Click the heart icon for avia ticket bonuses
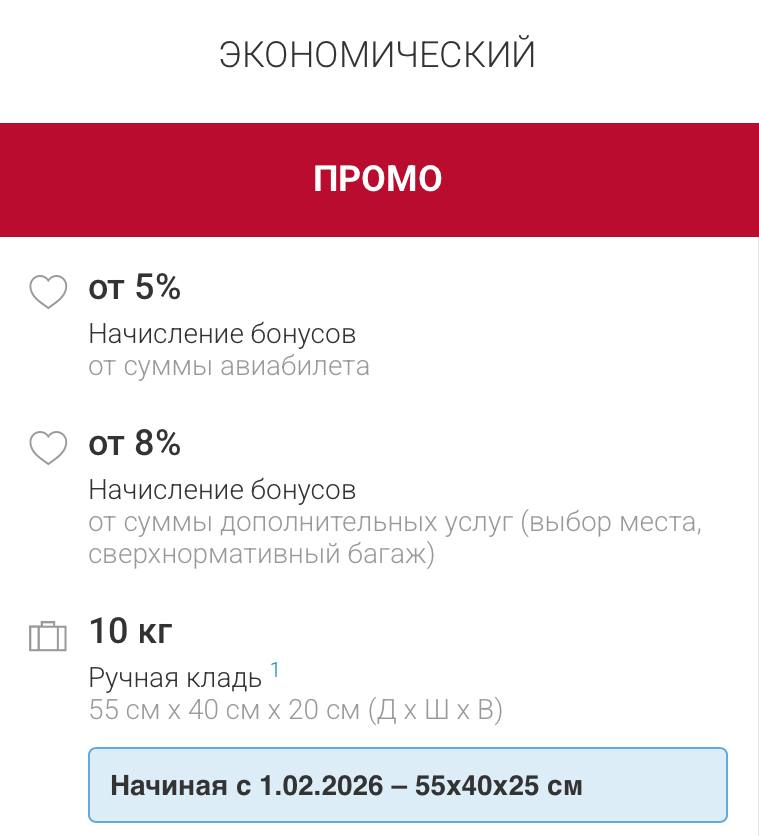This screenshot has height=836, width=759. pos(47,292)
